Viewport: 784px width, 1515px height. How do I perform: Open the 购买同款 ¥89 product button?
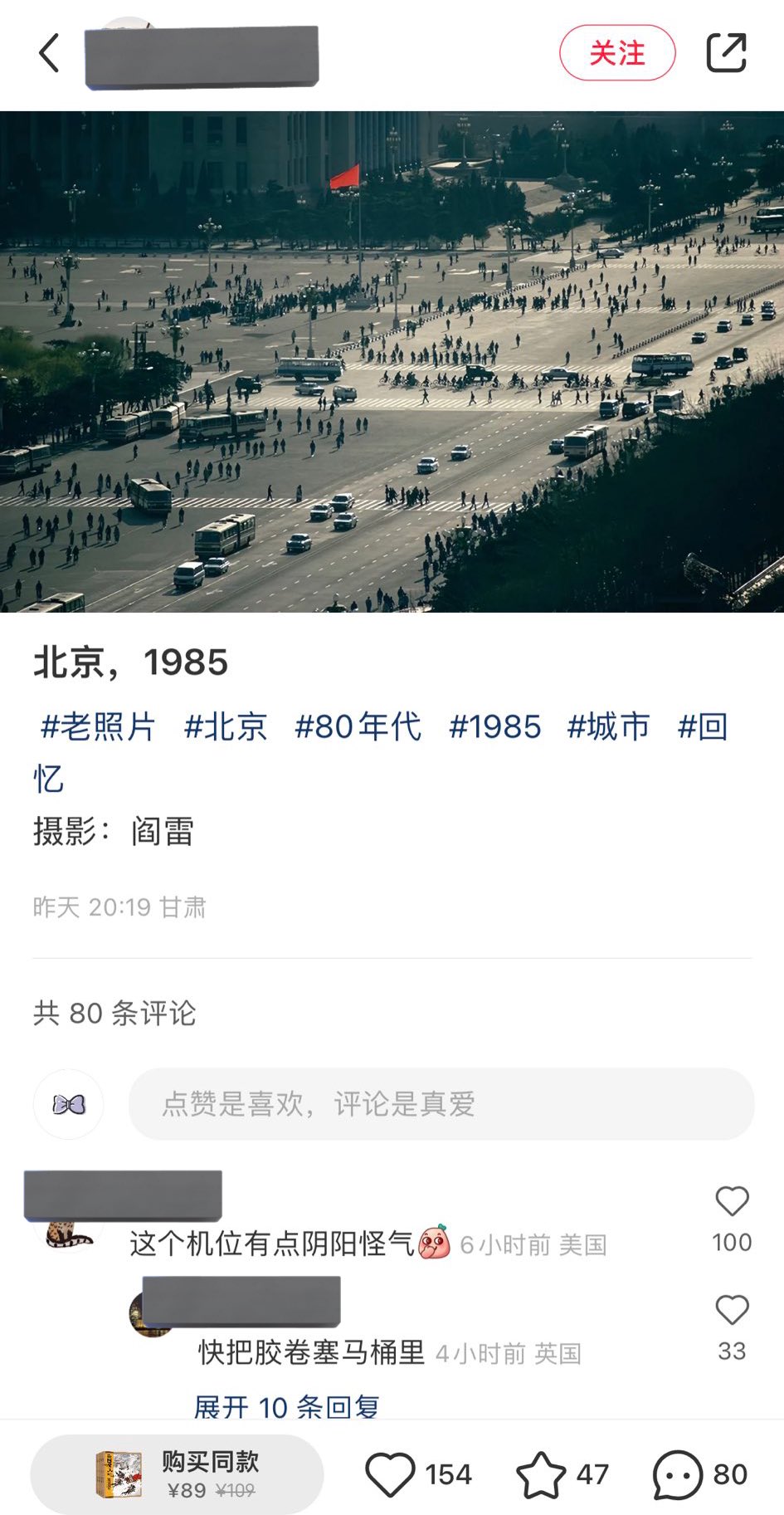click(177, 1474)
